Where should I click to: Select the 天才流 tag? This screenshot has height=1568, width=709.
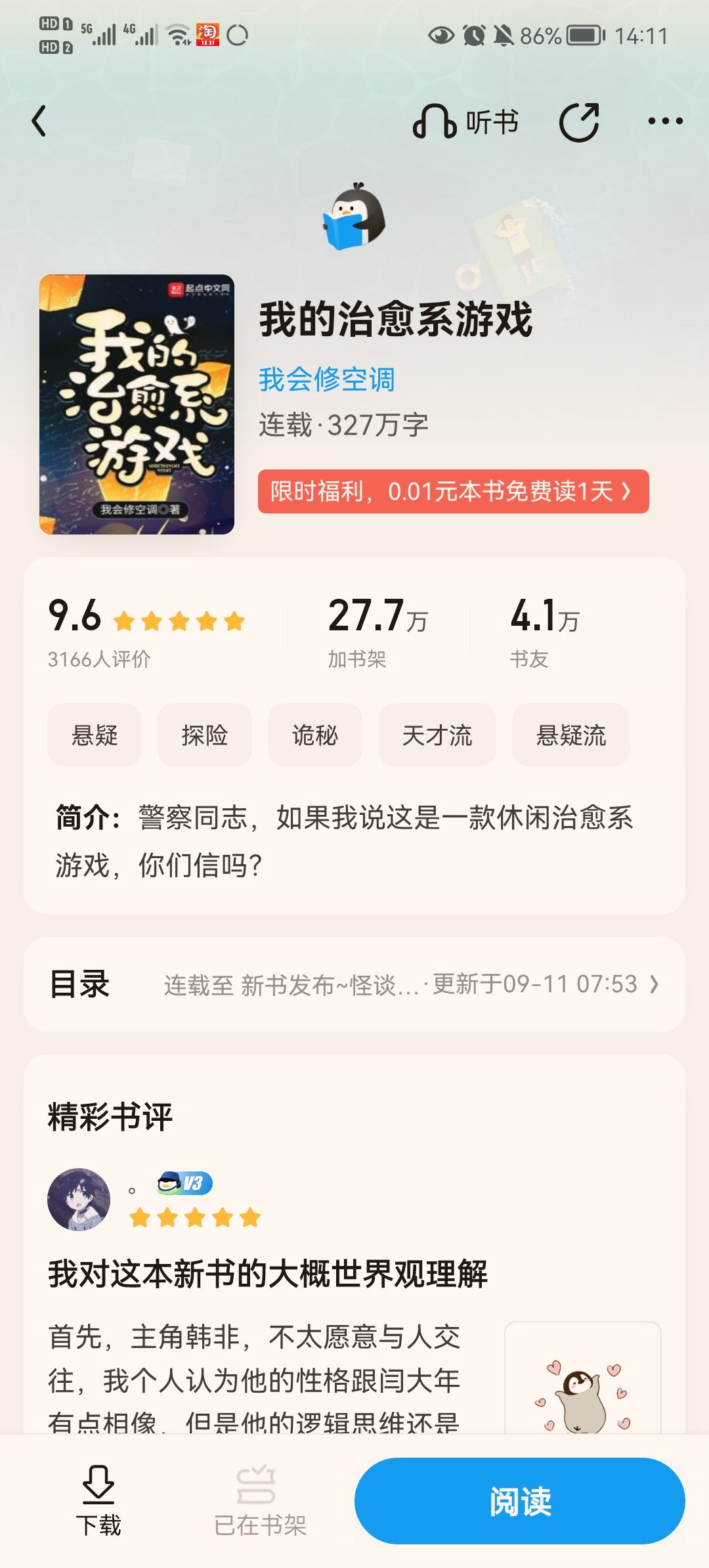point(437,735)
